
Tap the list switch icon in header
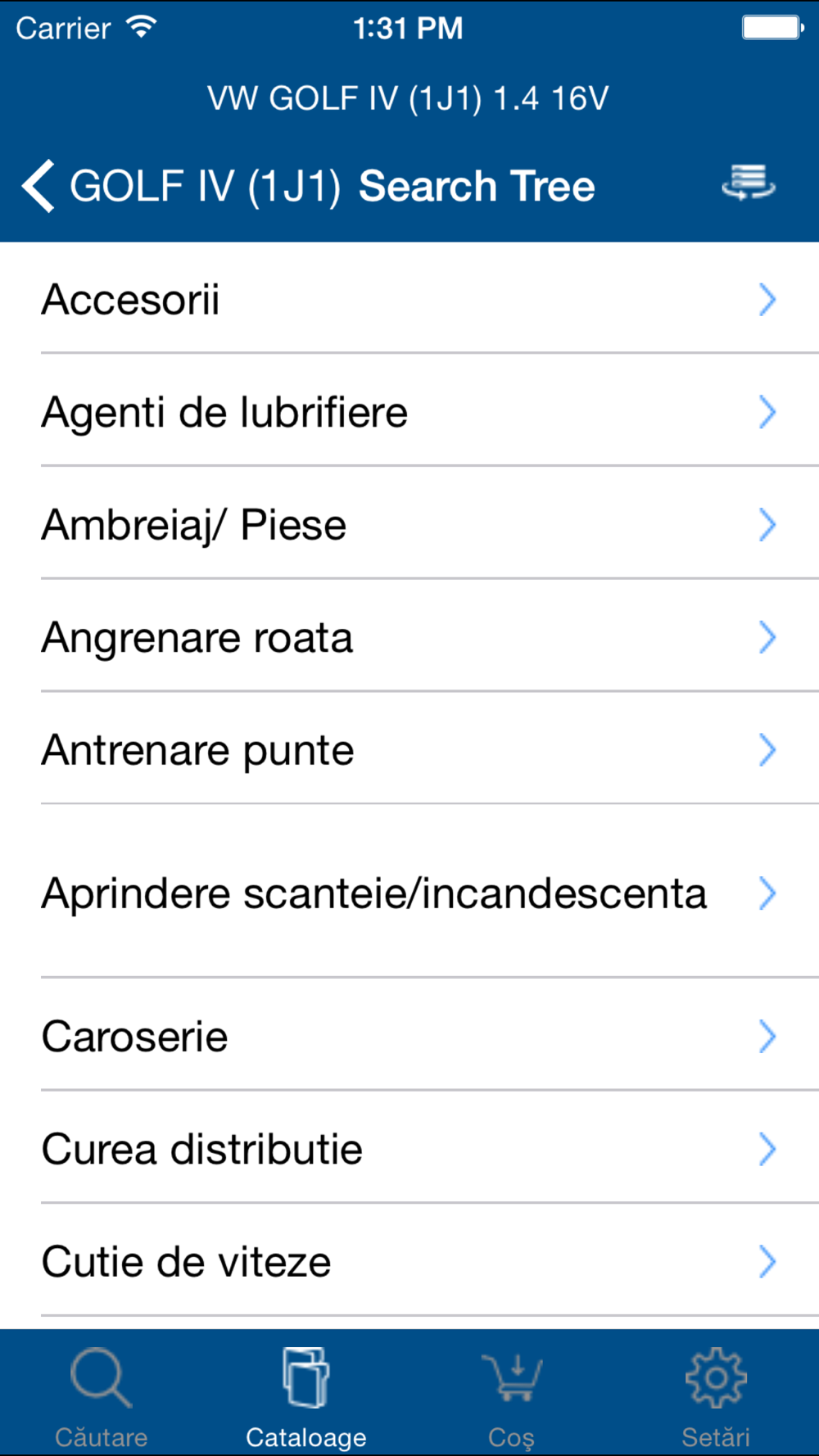click(748, 182)
